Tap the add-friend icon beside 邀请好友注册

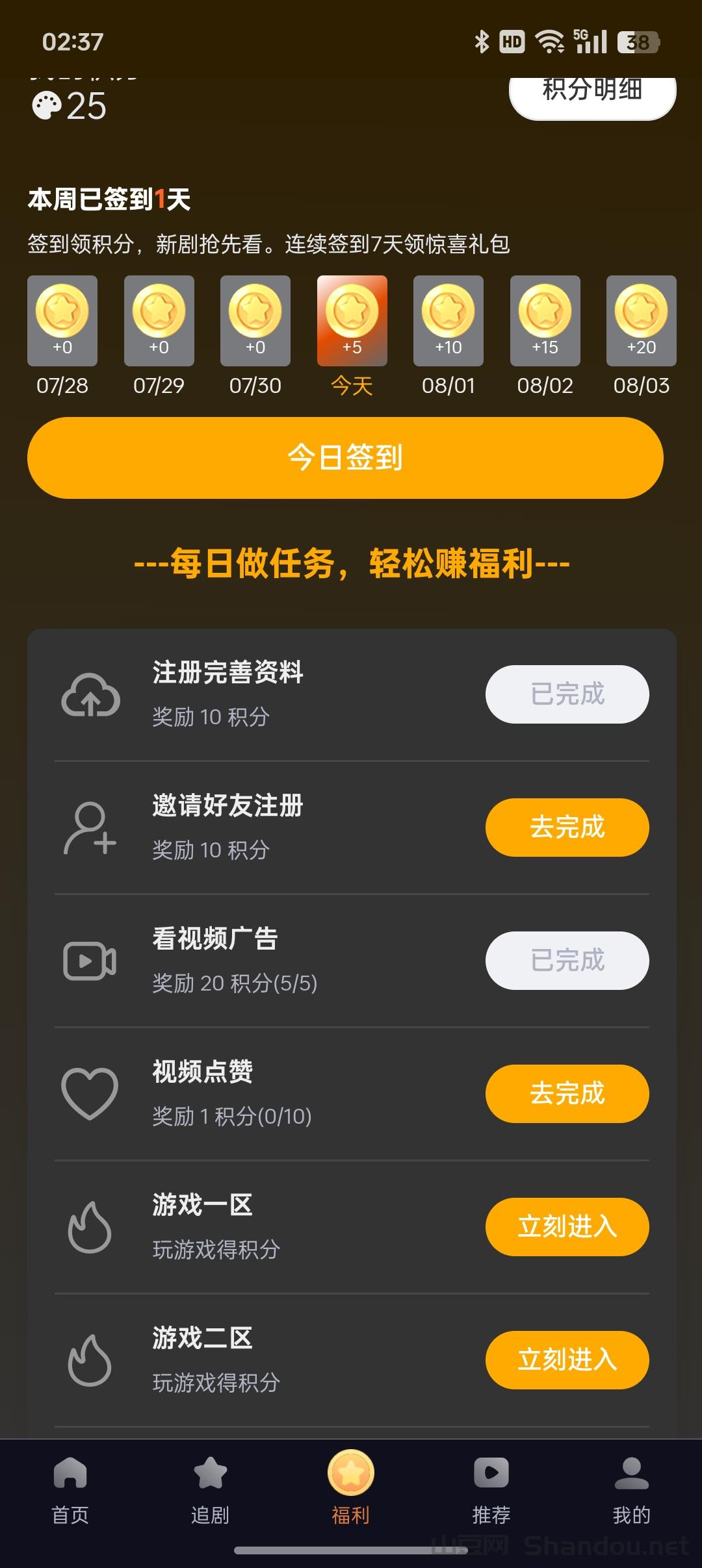92,828
